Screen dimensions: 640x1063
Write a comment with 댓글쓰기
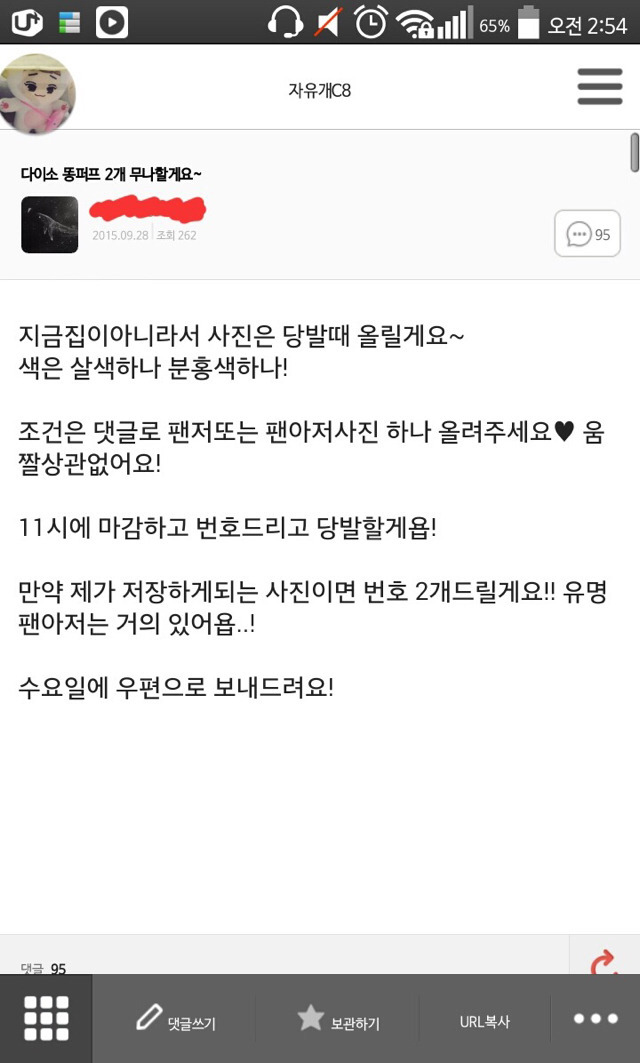point(175,1020)
